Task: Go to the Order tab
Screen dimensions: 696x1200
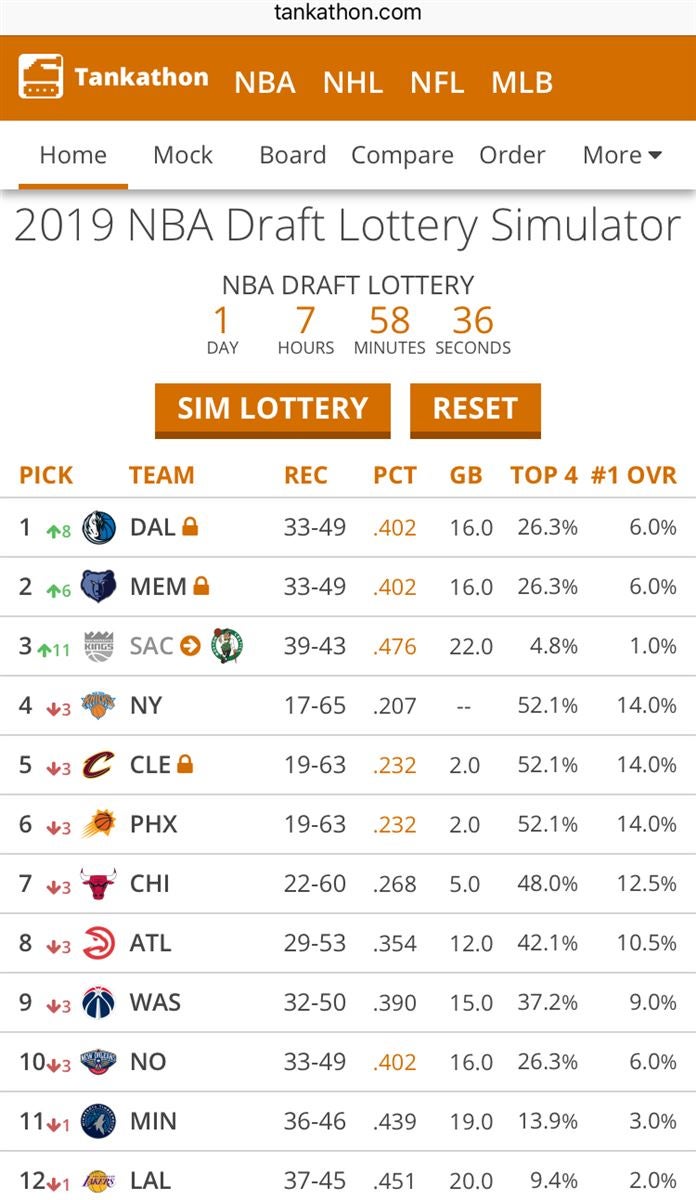Action: pyautogui.click(x=512, y=155)
